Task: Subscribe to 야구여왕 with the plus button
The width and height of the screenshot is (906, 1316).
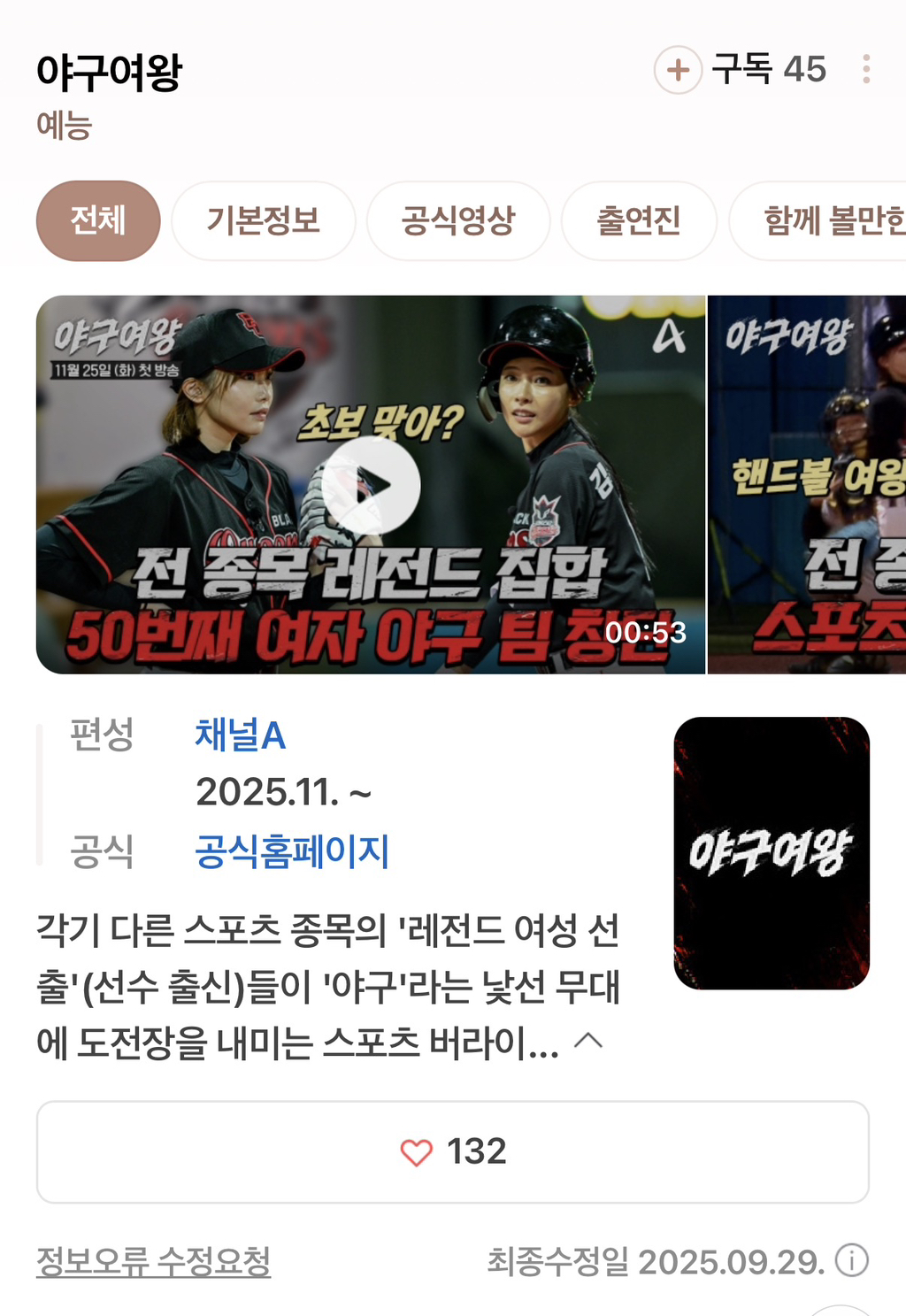Action: [678, 70]
